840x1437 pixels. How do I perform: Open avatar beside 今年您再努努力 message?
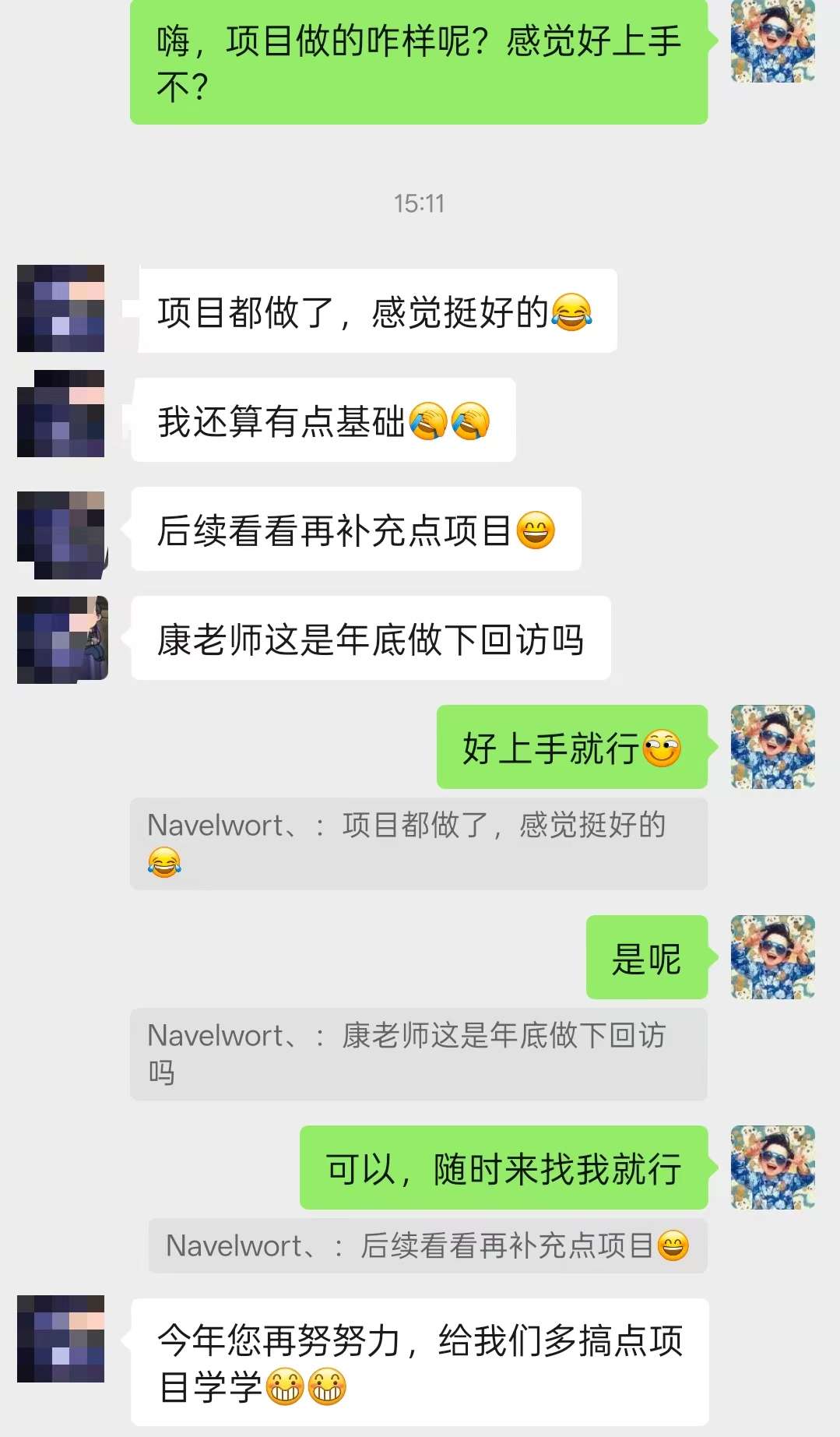pyautogui.click(x=61, y=1339)
